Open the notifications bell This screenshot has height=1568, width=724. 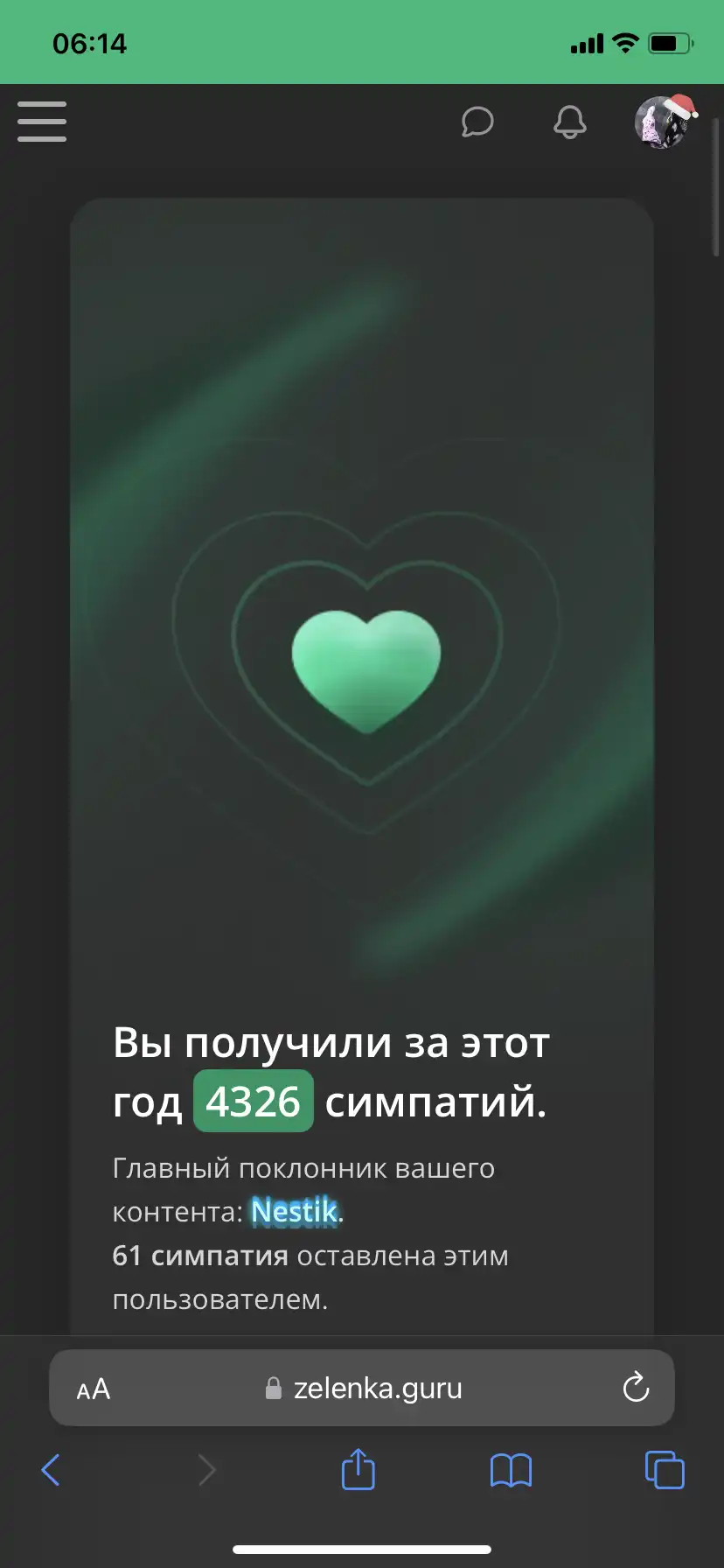tap(570, 122)
